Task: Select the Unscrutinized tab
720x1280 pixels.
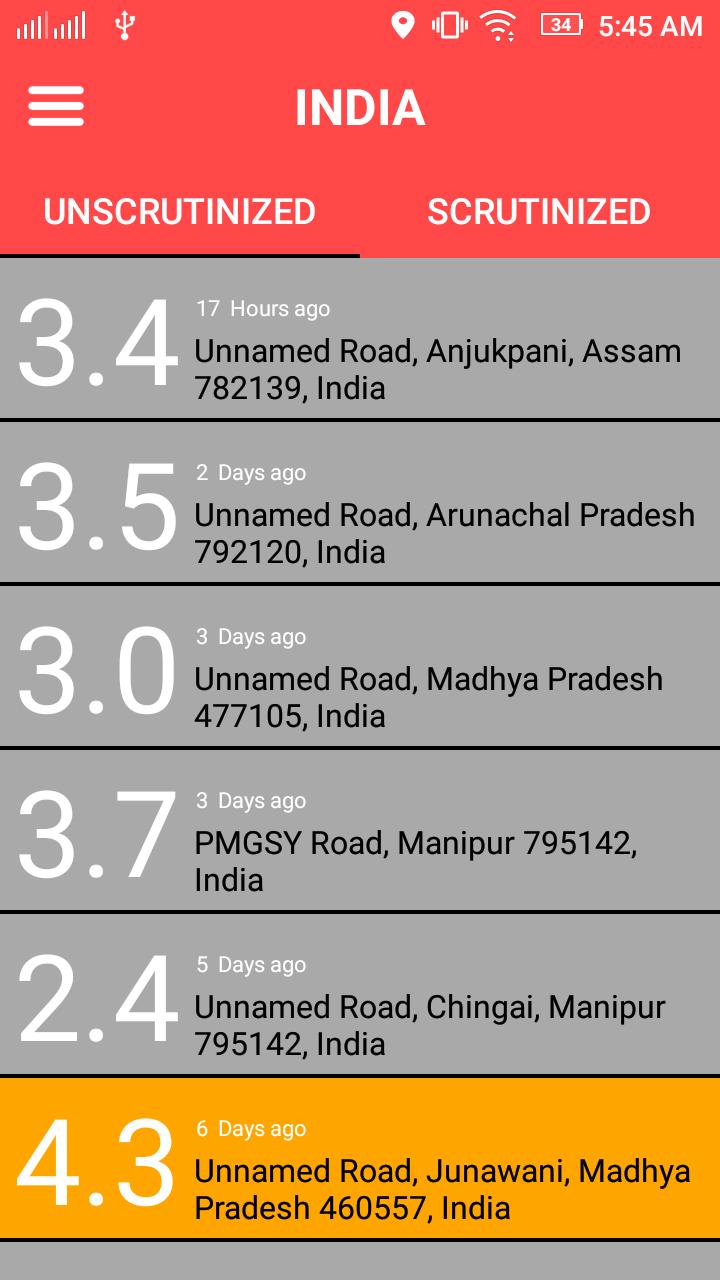Action: point(180,211)
